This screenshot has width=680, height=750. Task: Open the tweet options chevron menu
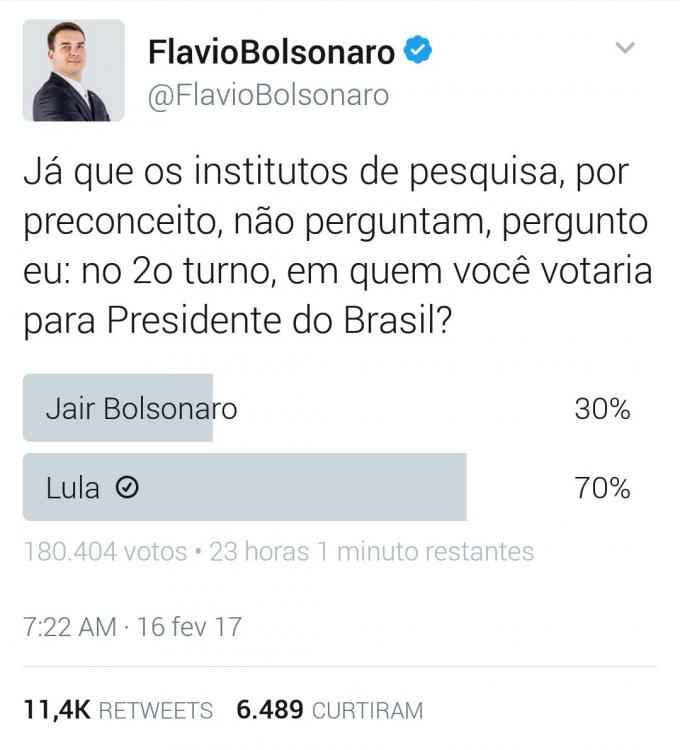coord(625,48)
